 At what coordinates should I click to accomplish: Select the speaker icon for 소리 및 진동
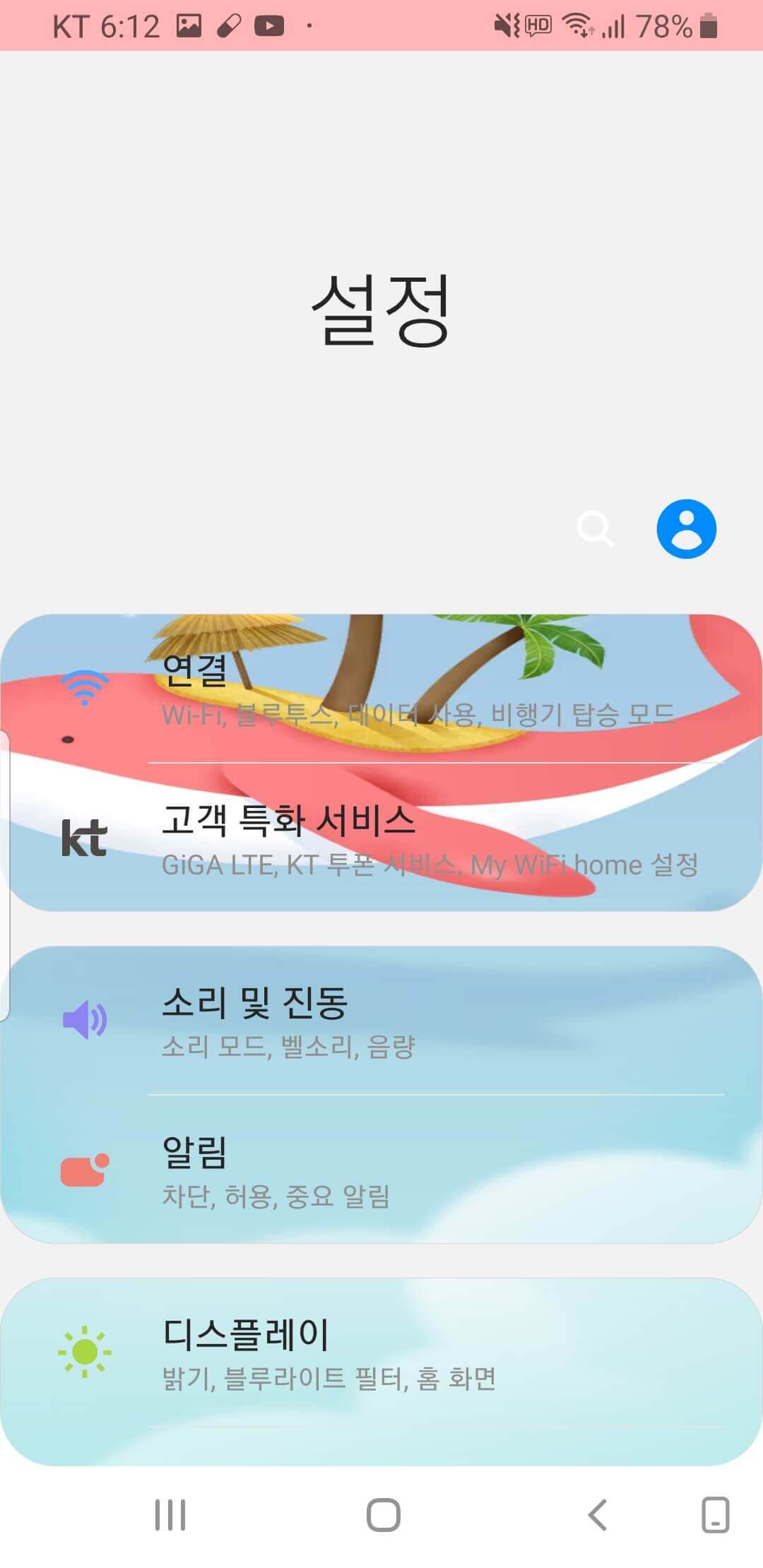click(85, 1019)
